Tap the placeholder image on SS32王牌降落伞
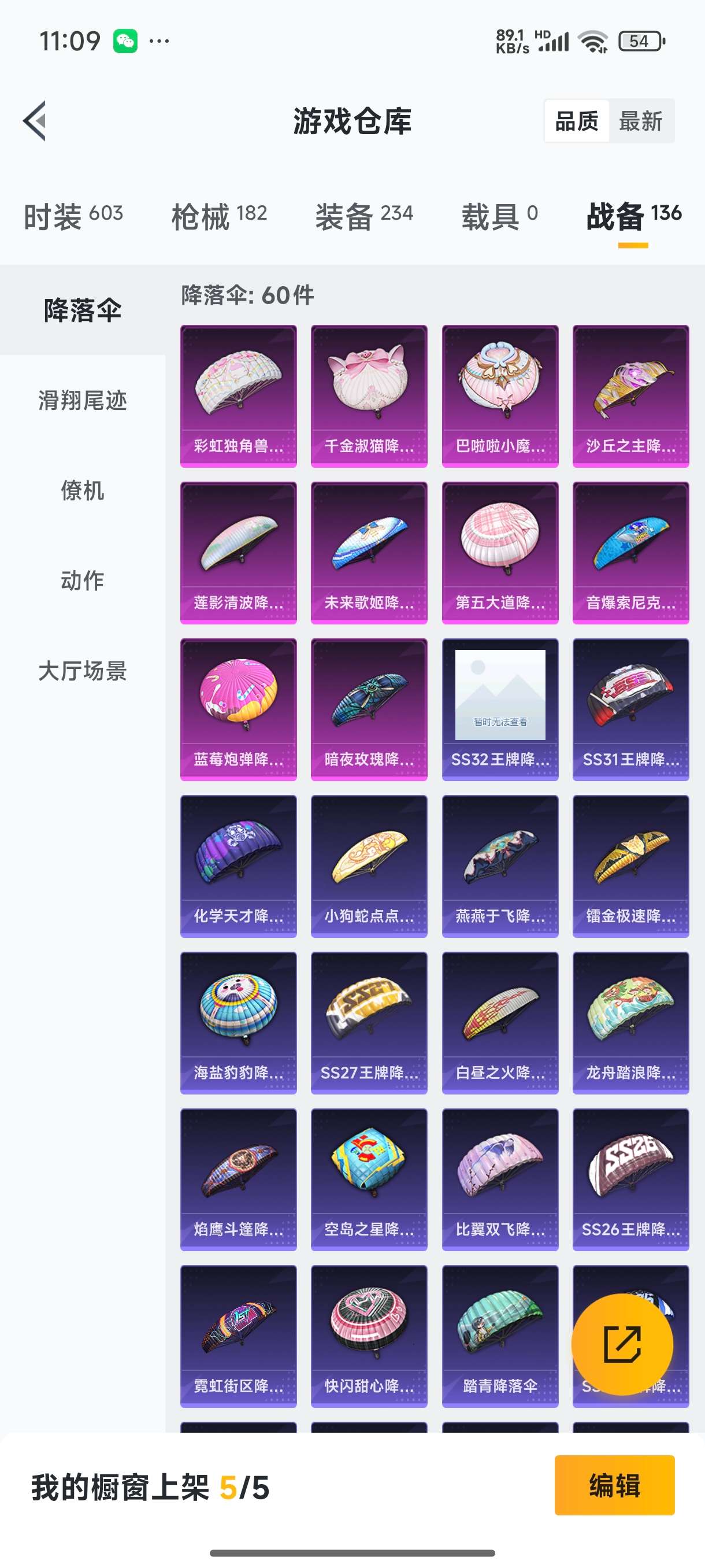The image size is (705, 1568). click(499, 694)
